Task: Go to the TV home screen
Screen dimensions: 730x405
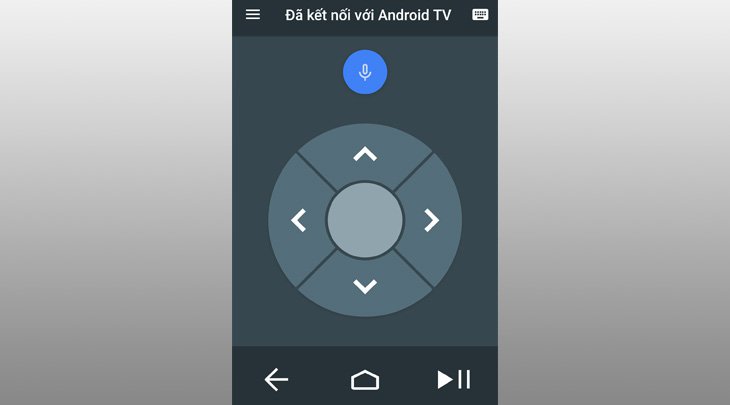Action: pyautogui.click(x=365, y=379)
